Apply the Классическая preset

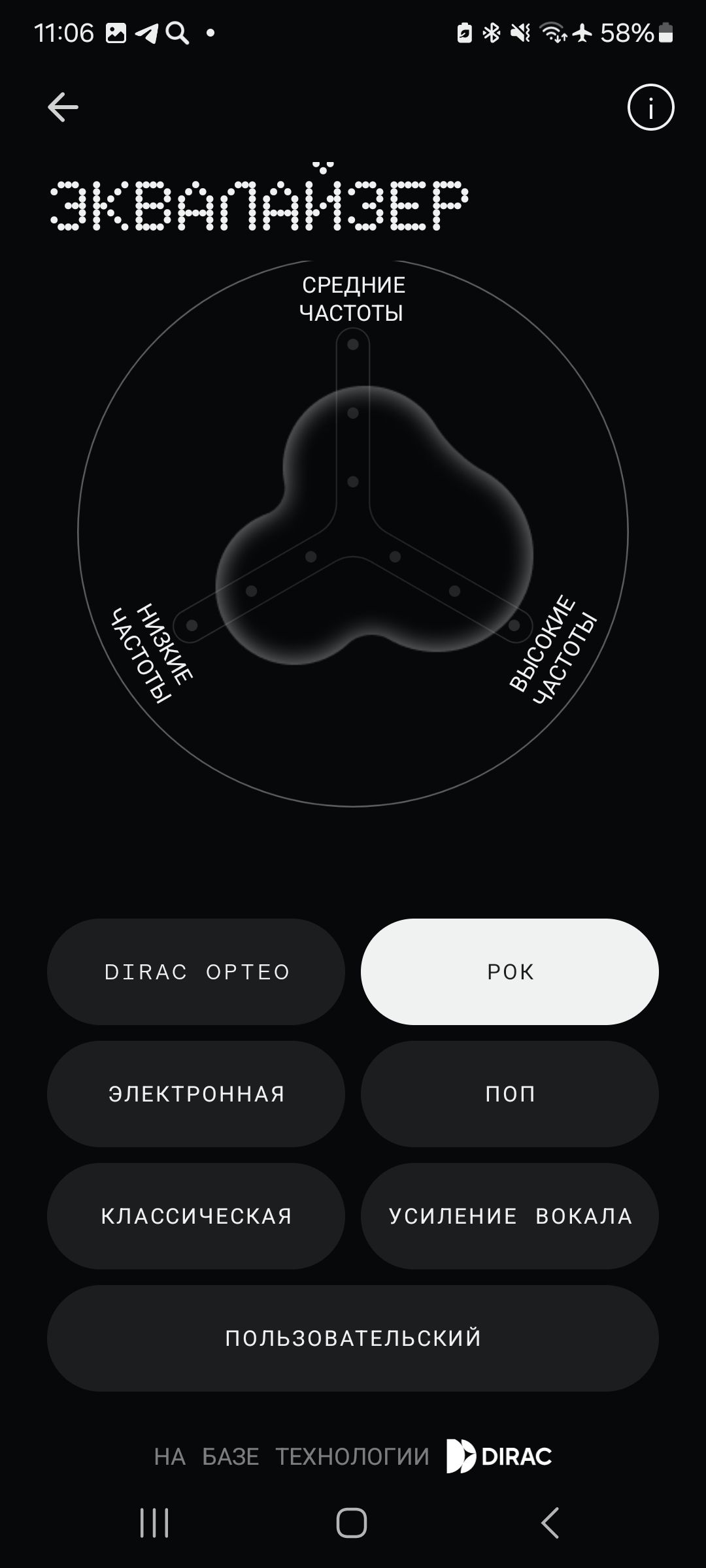tap(196, 1216)
